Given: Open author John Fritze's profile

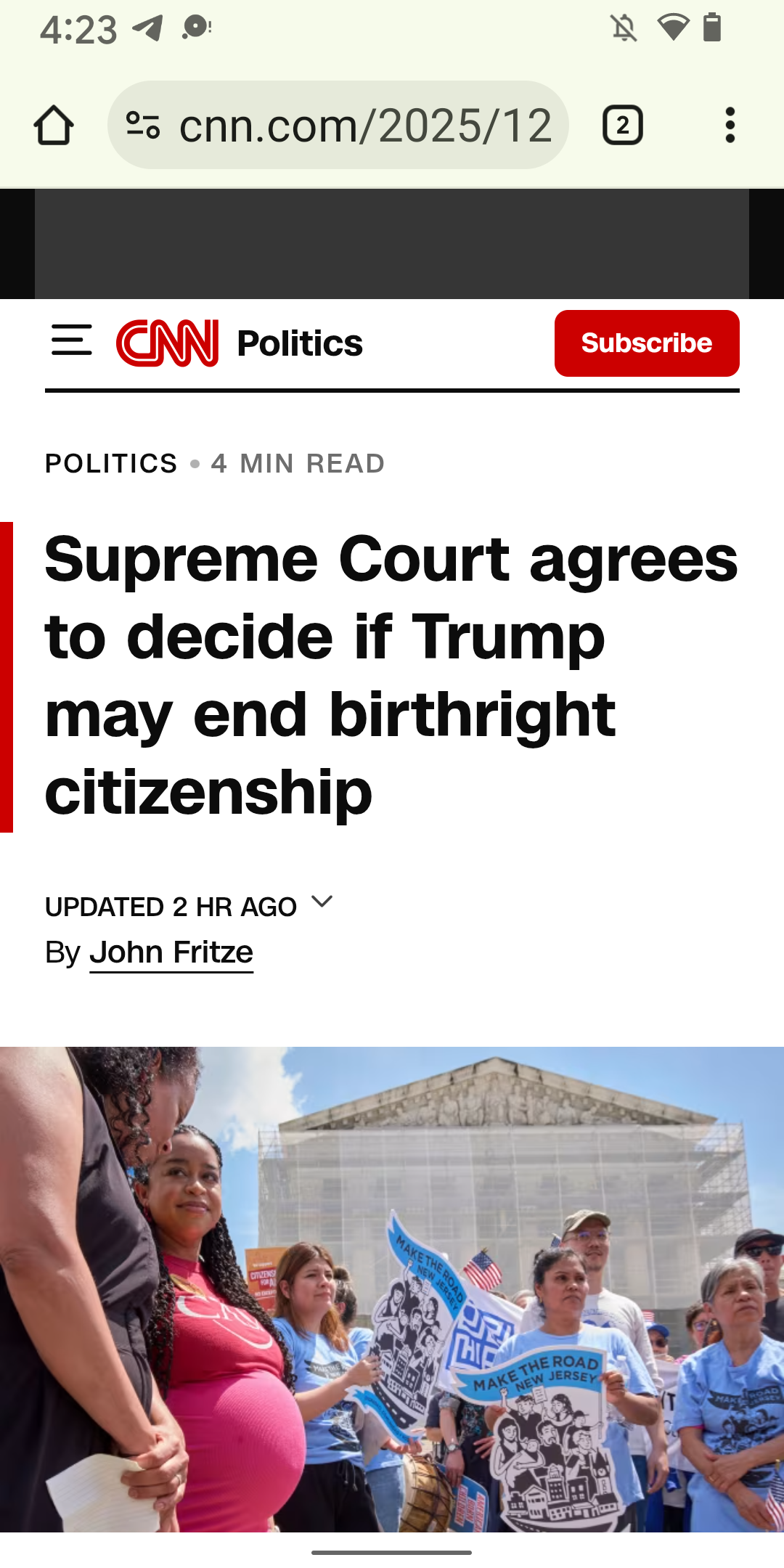Looking at the screenshot, I should pos(171,952).
